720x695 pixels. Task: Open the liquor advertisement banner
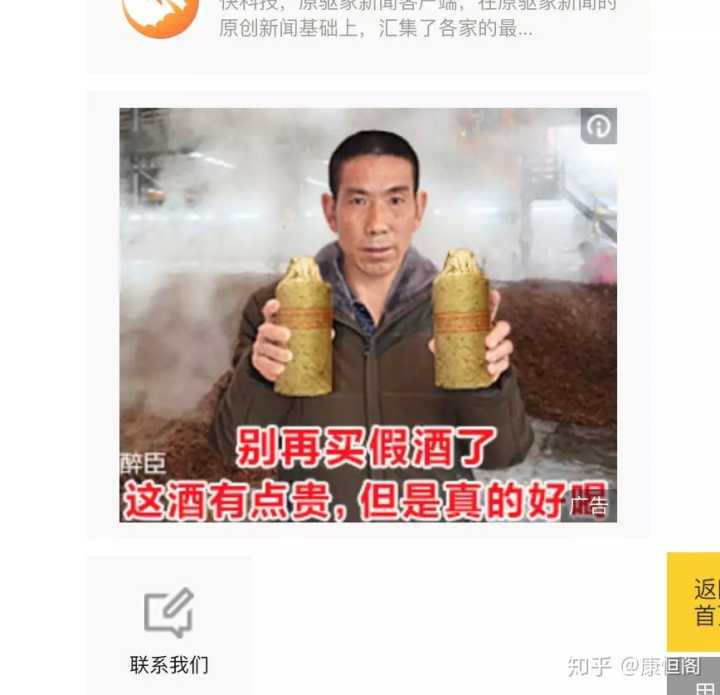367,314
